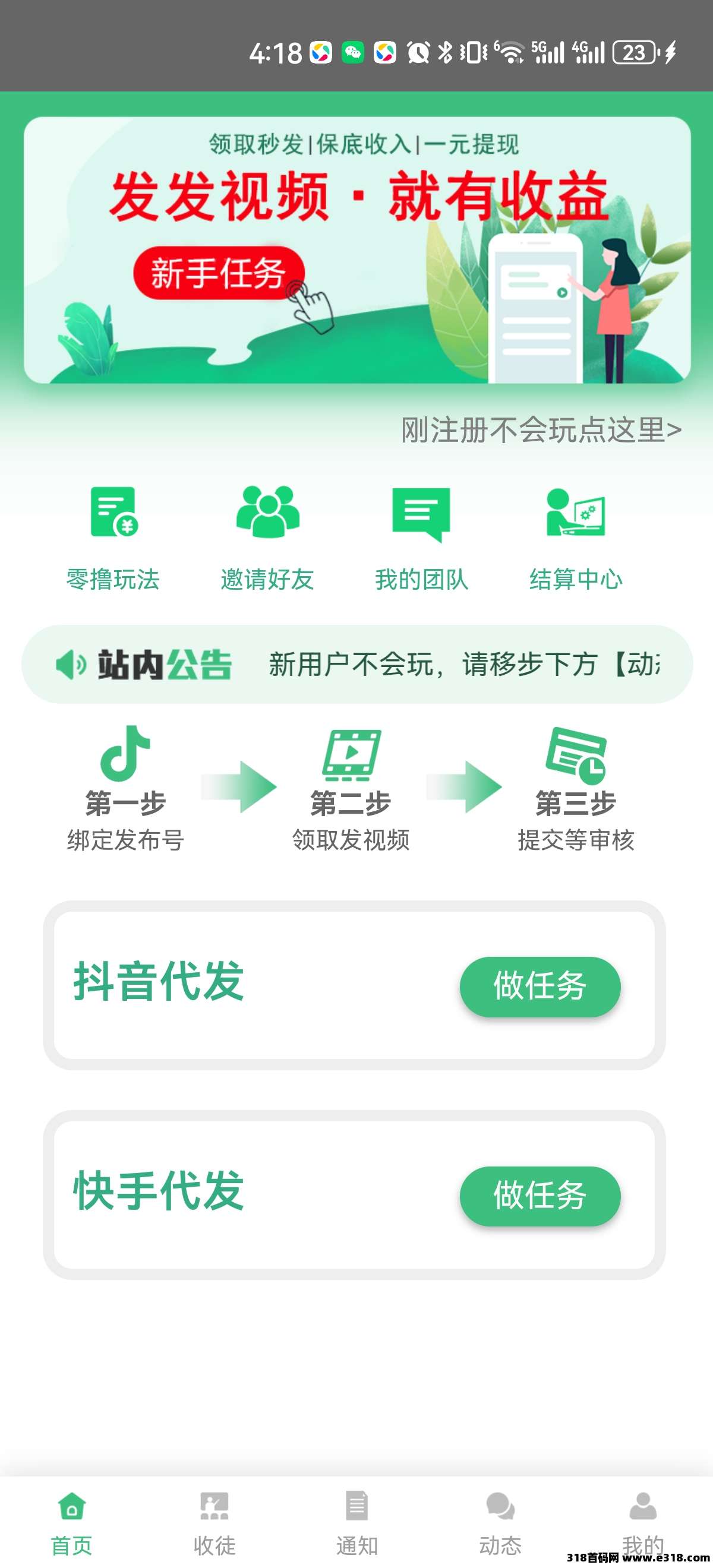Tap 做任务 for 抖音代发

point(540,986)
